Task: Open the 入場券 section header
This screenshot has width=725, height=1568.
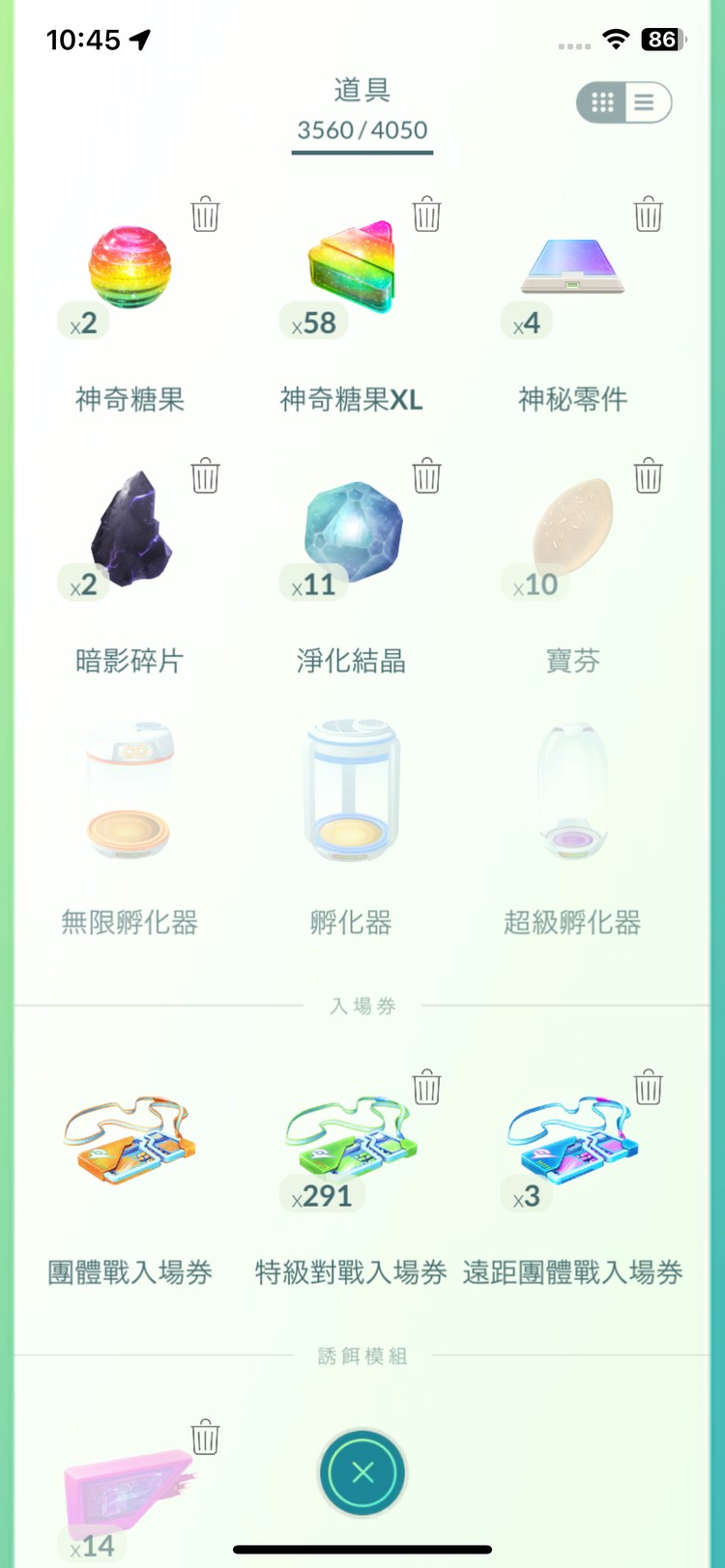Action: [x=362, y=1005]
